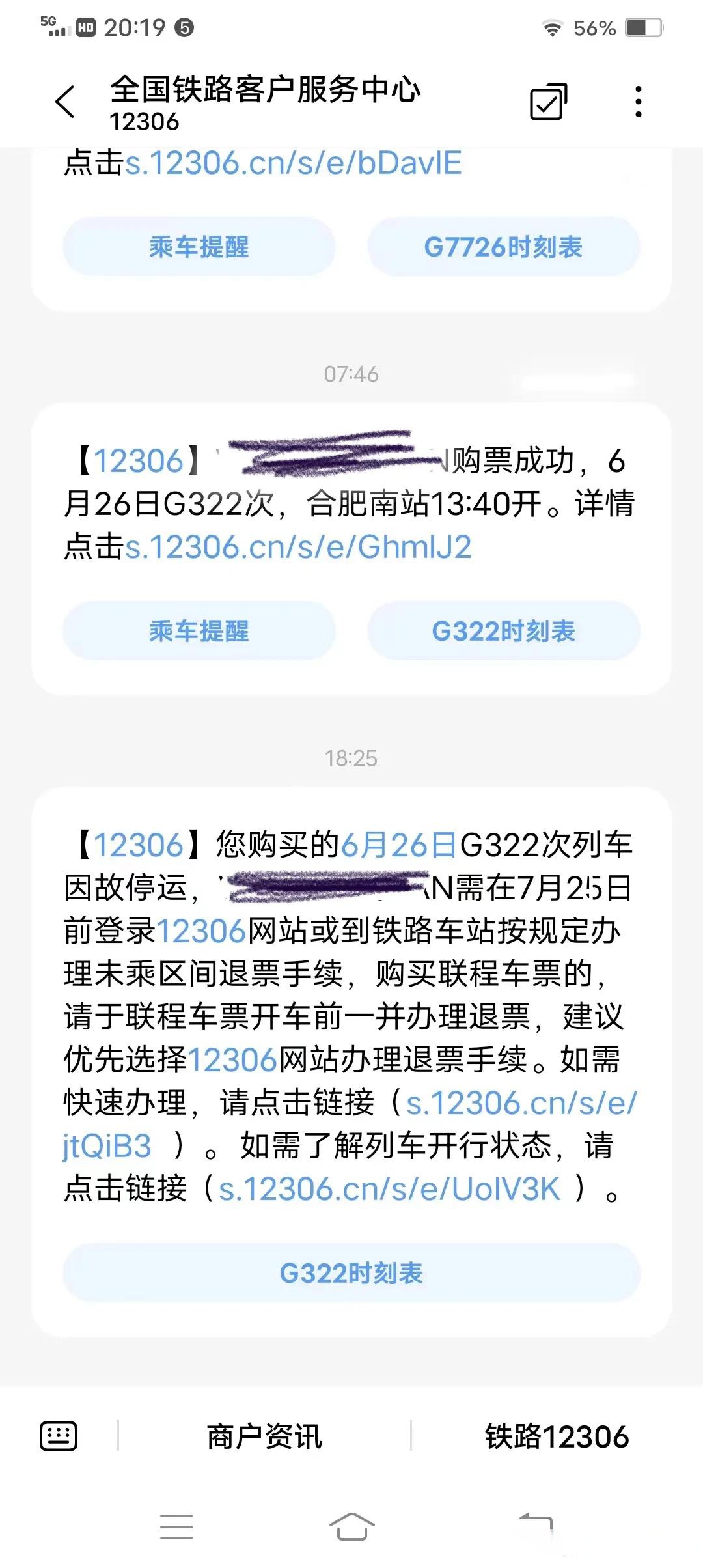703x1568 pixels.
Task: Switch to keyboard input
Action: [59, 1436]
